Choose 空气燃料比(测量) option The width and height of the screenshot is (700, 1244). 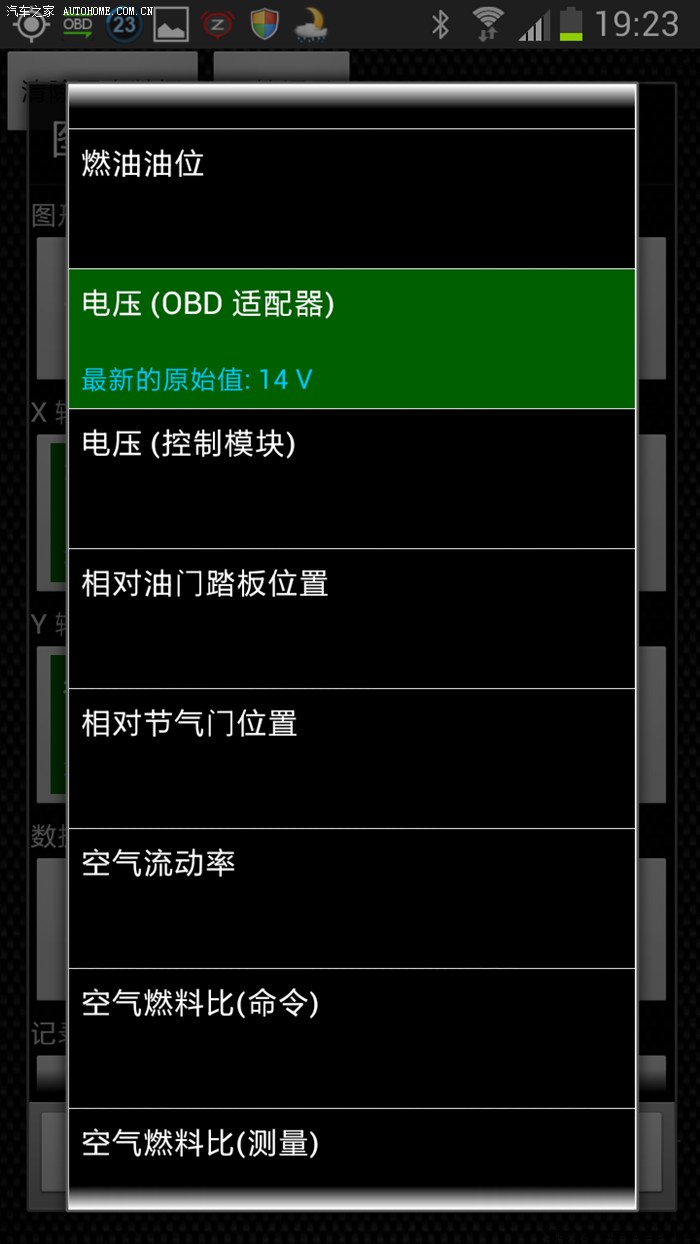click(351, 1146)
